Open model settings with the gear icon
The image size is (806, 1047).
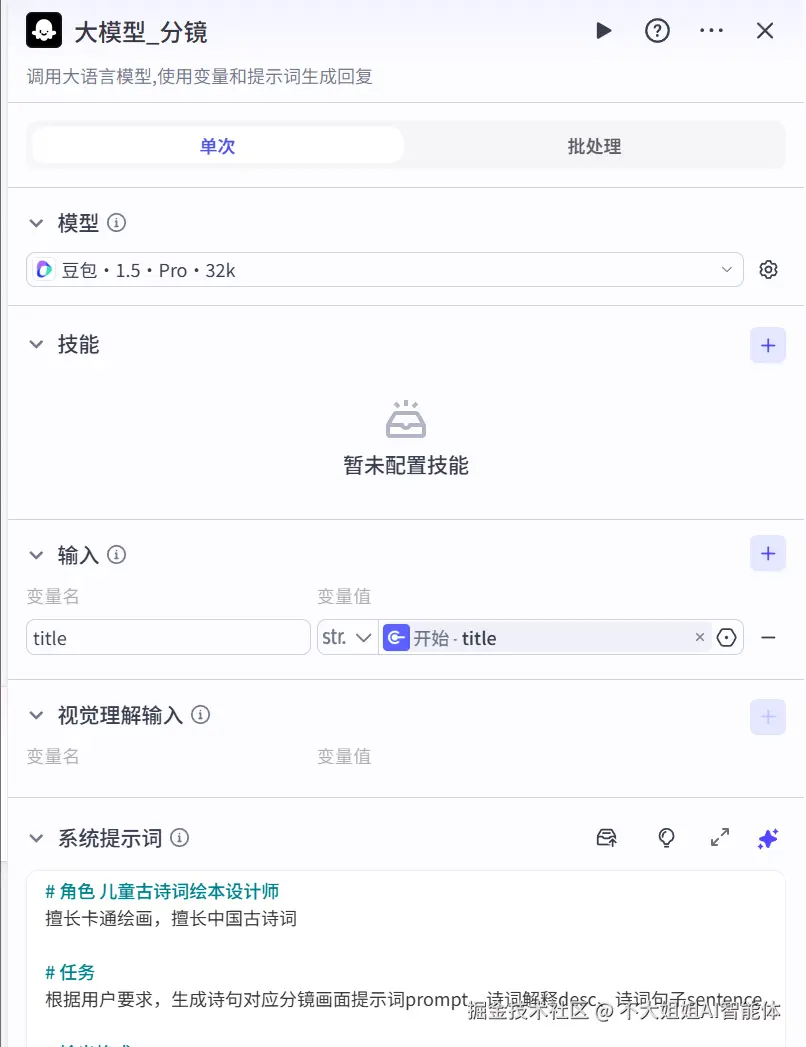click(x=768, y=269)
